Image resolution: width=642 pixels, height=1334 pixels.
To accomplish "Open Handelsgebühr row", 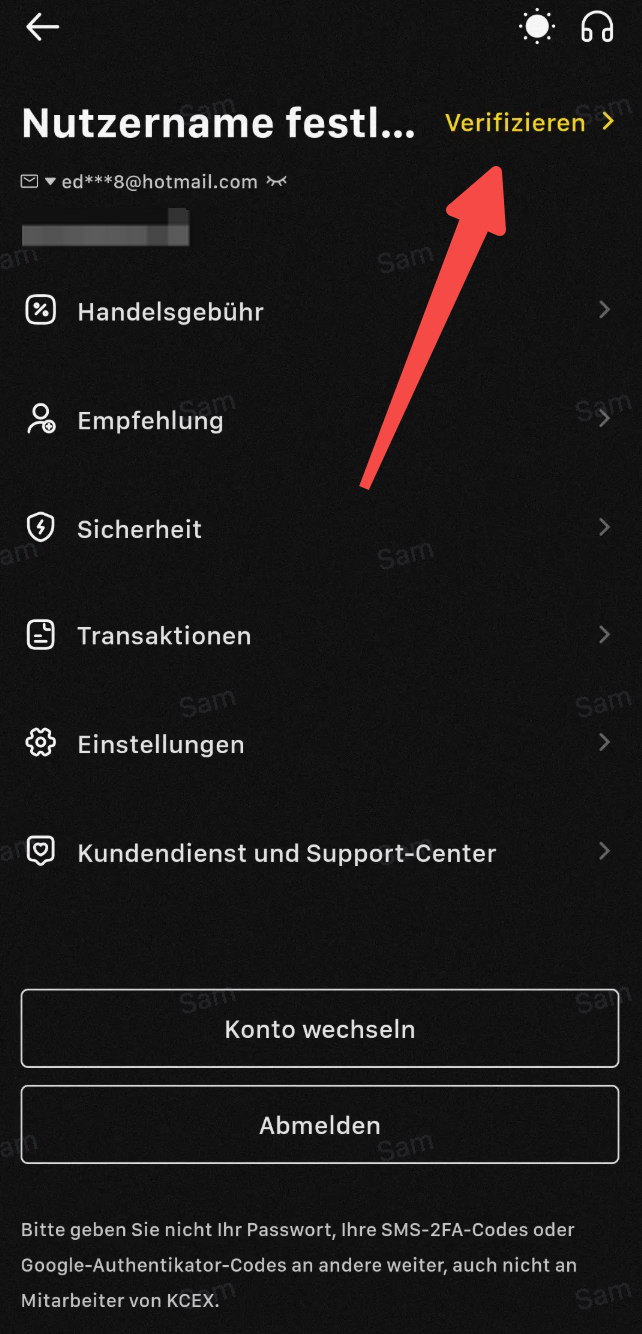I will [x=320, y=311].
